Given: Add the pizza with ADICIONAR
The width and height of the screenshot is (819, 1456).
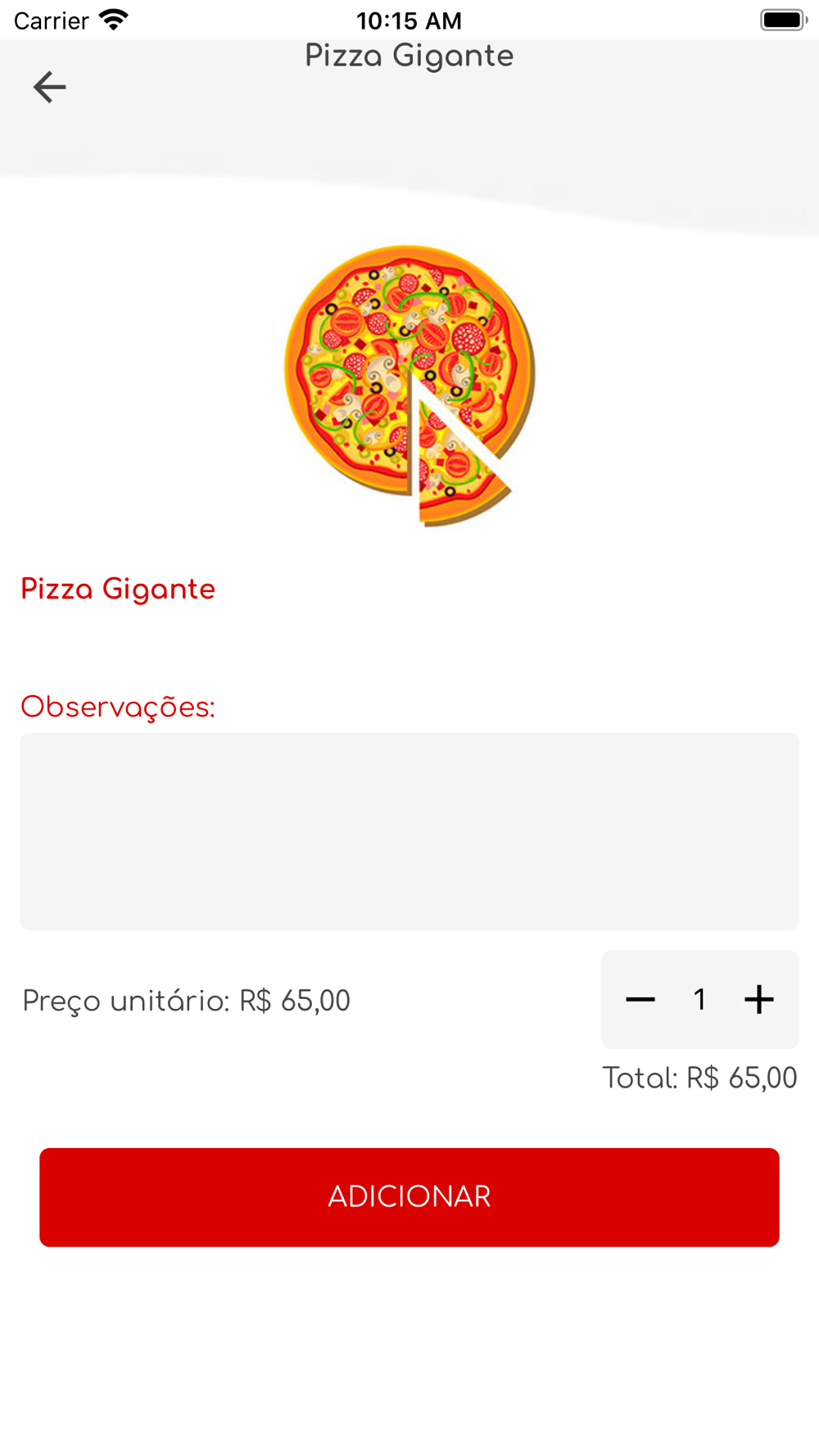Looking at the screenshot, I should (x=409, y=1197).
